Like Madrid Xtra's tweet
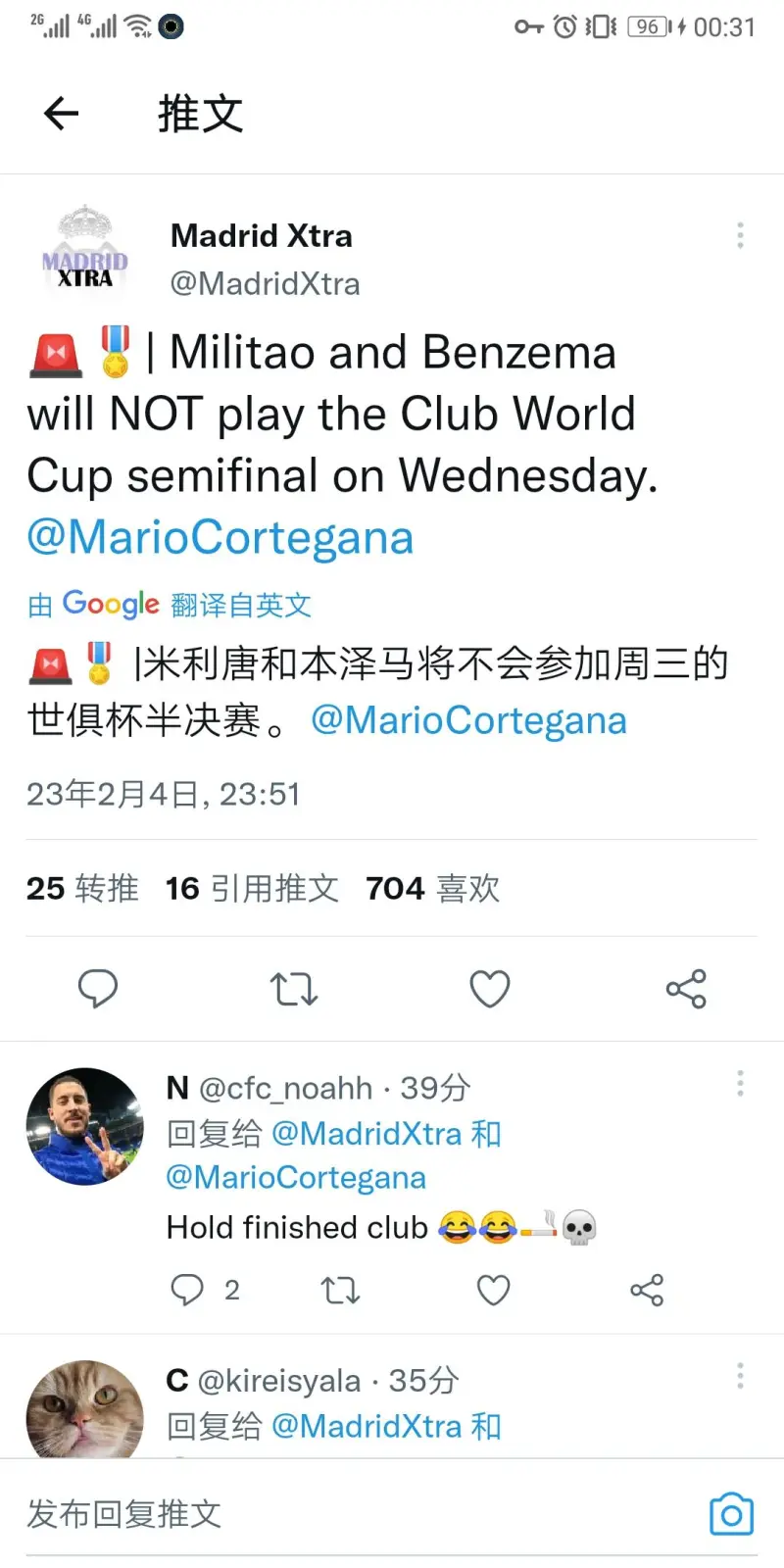The height and width of the screenshot is (1568, 784). pos(490,988)
